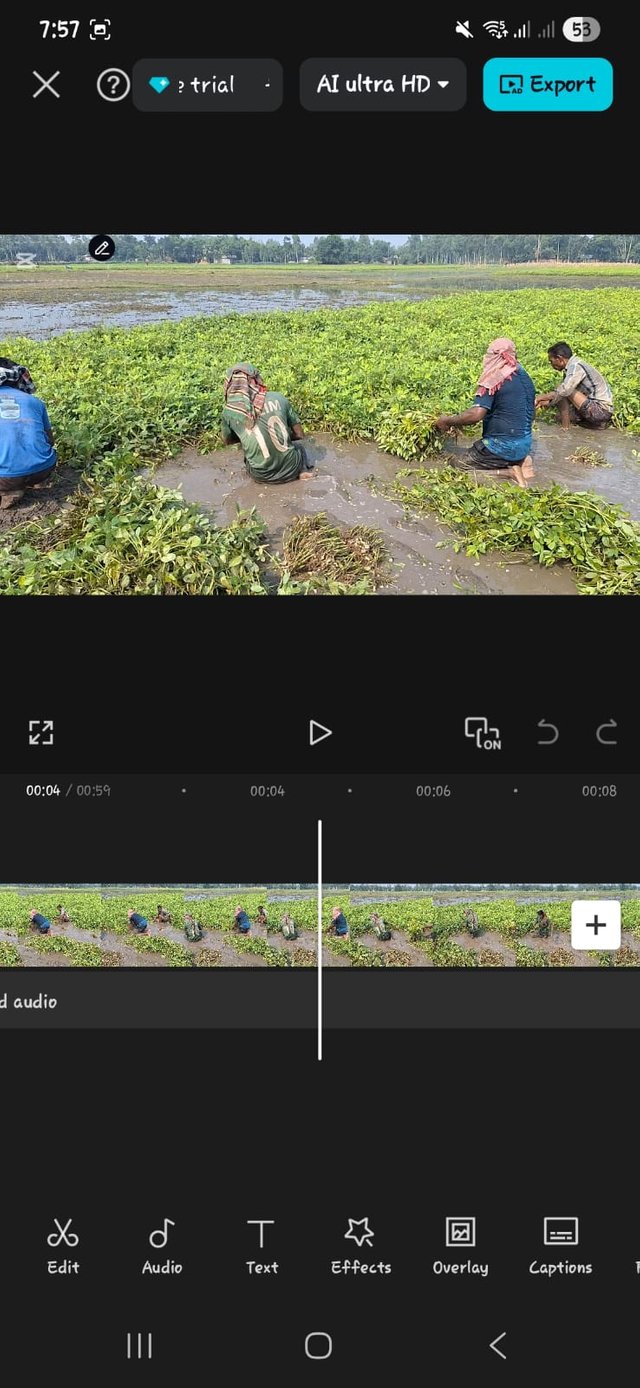Add a new clip with plus button
640x1388 pixels.
tap(596, 925)
